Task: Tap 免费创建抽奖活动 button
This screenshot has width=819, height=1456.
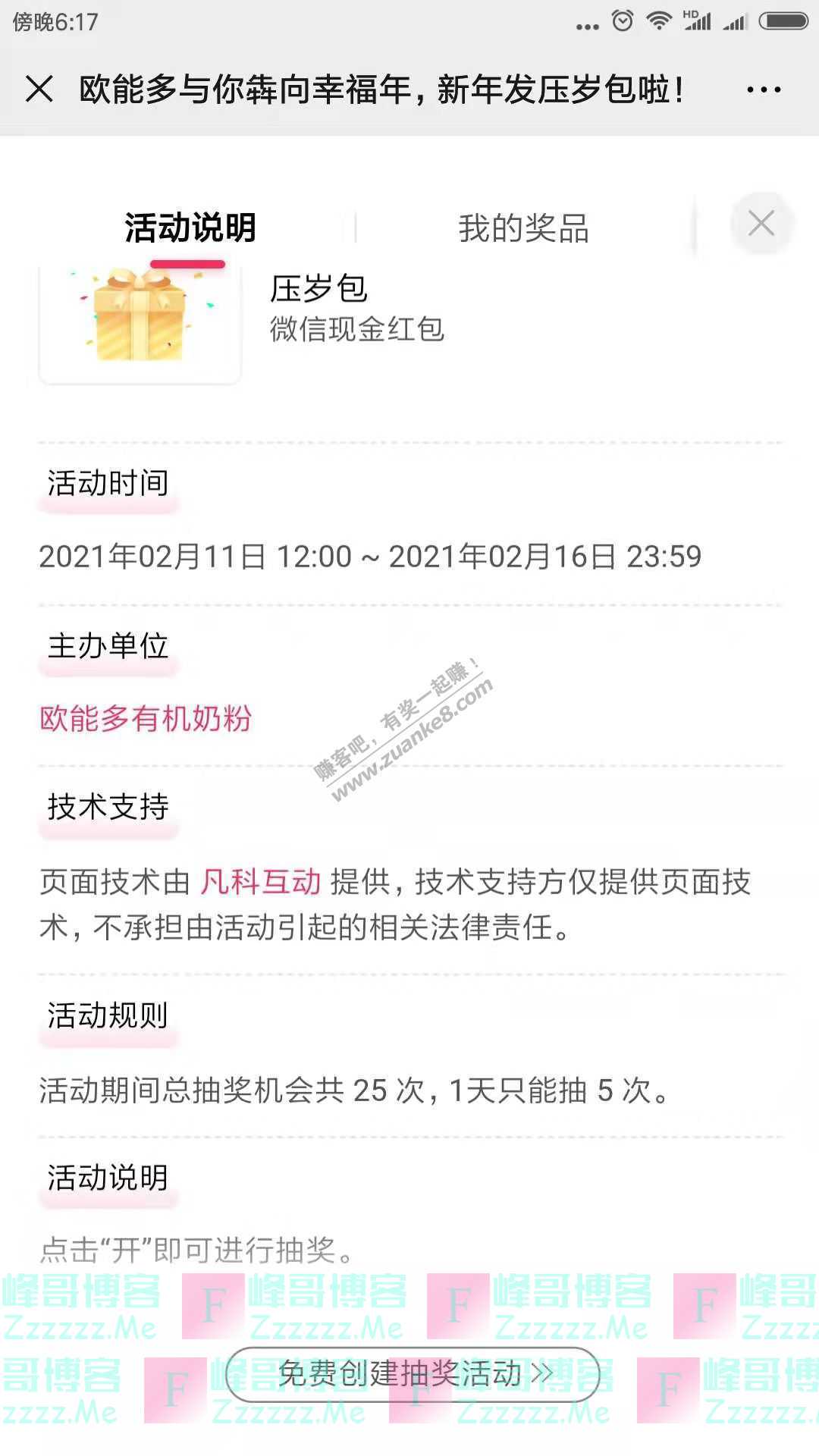Action: 413,1373
